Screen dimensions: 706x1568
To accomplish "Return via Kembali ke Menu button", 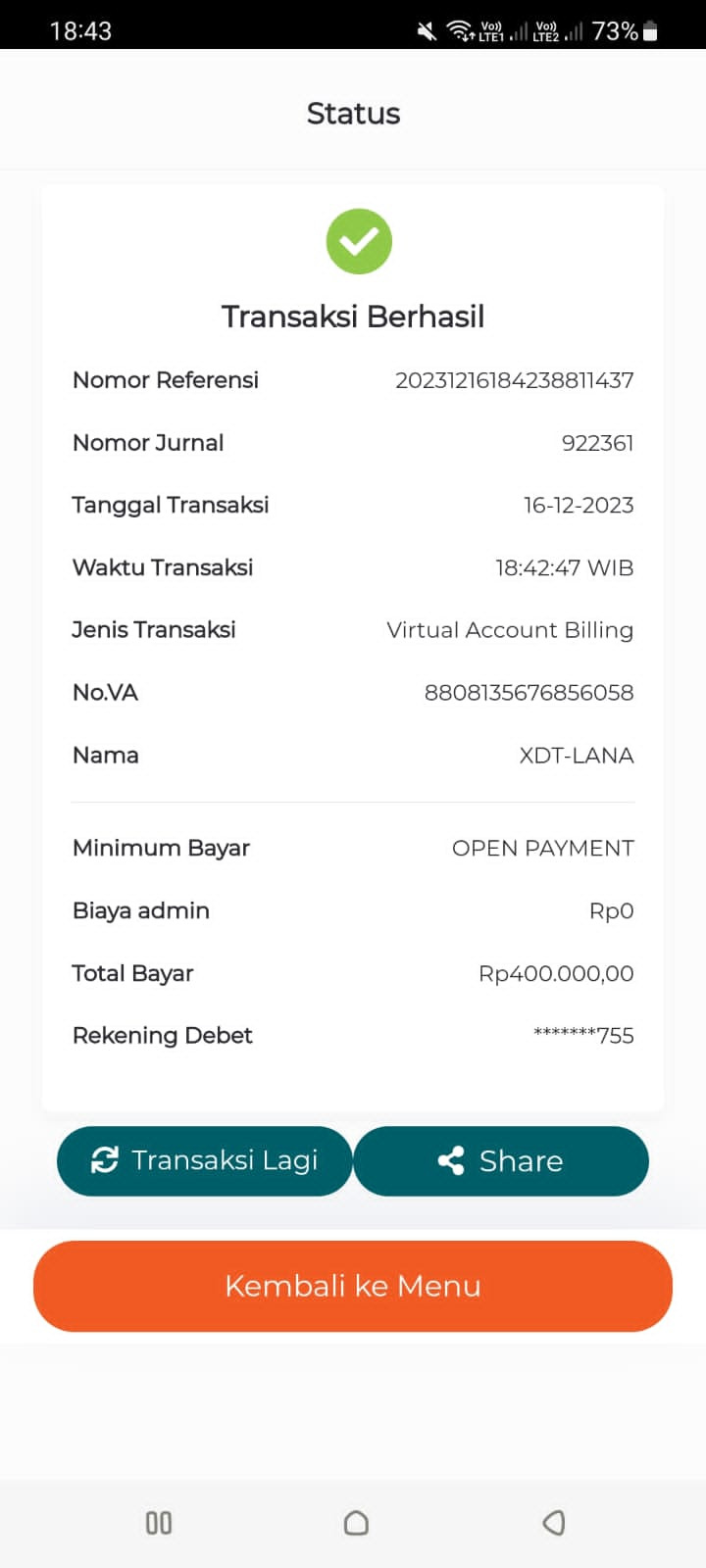I will [x=353, y=1286].
